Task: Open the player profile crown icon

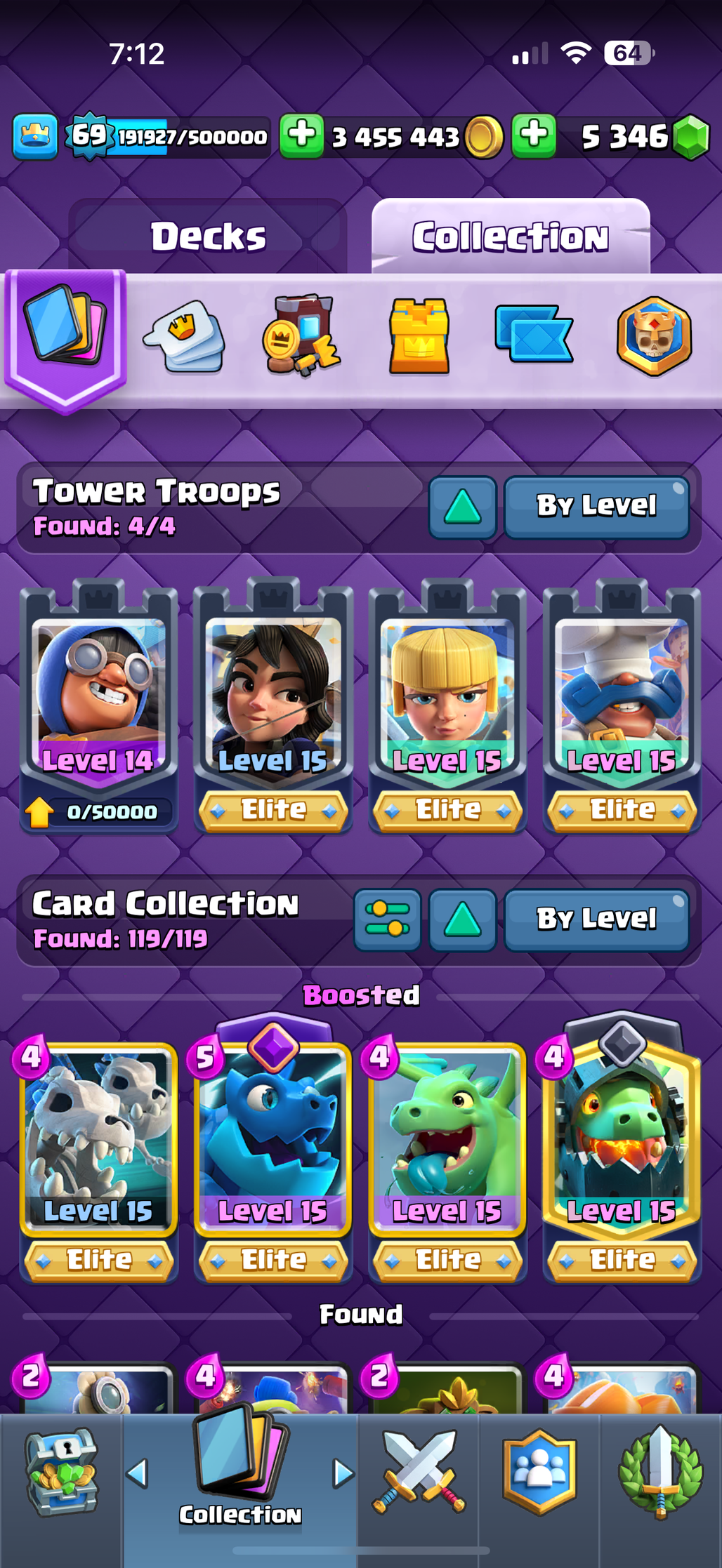Action: 34,135
